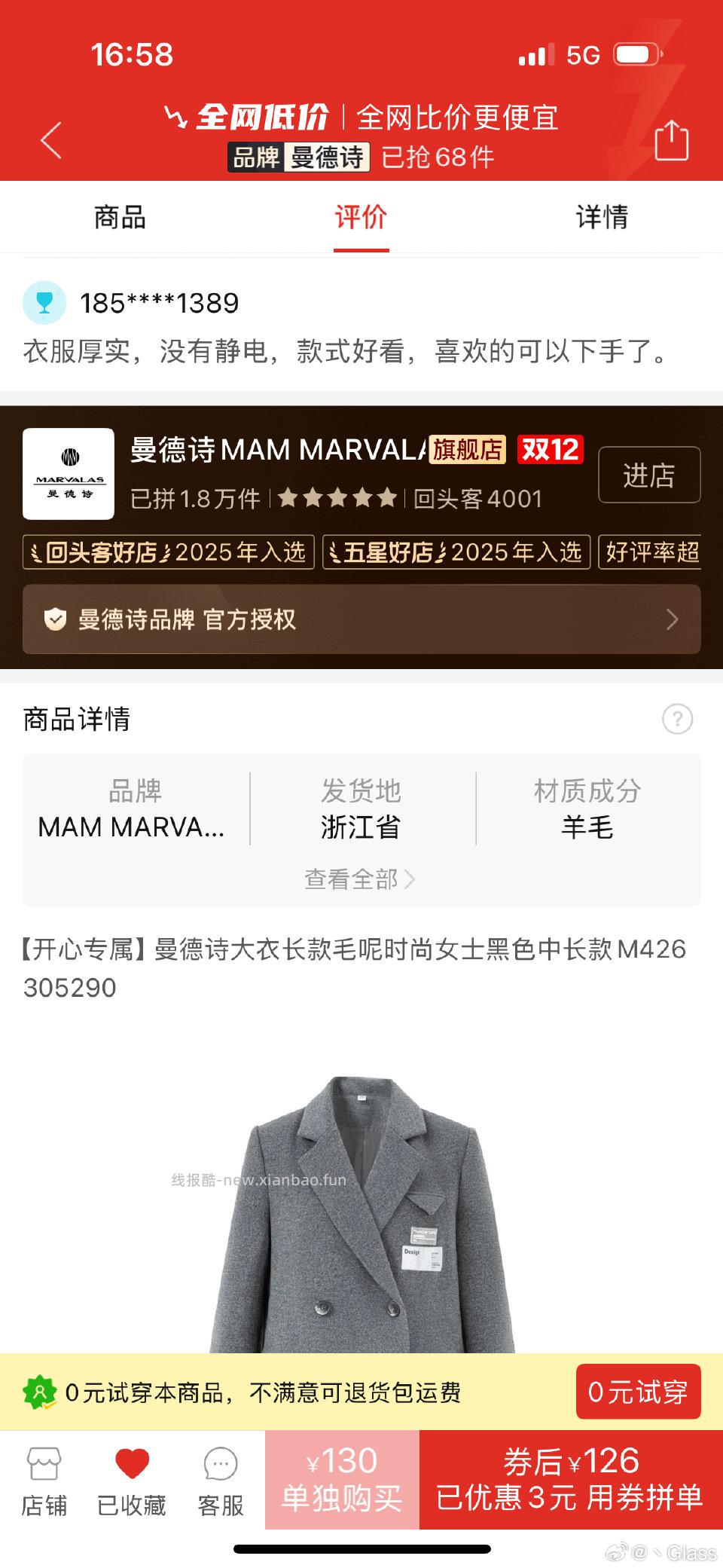Tap the yellow 0元试穿 button
The height and width of the screenshot is (1568, 723).
click(638, 1392)
